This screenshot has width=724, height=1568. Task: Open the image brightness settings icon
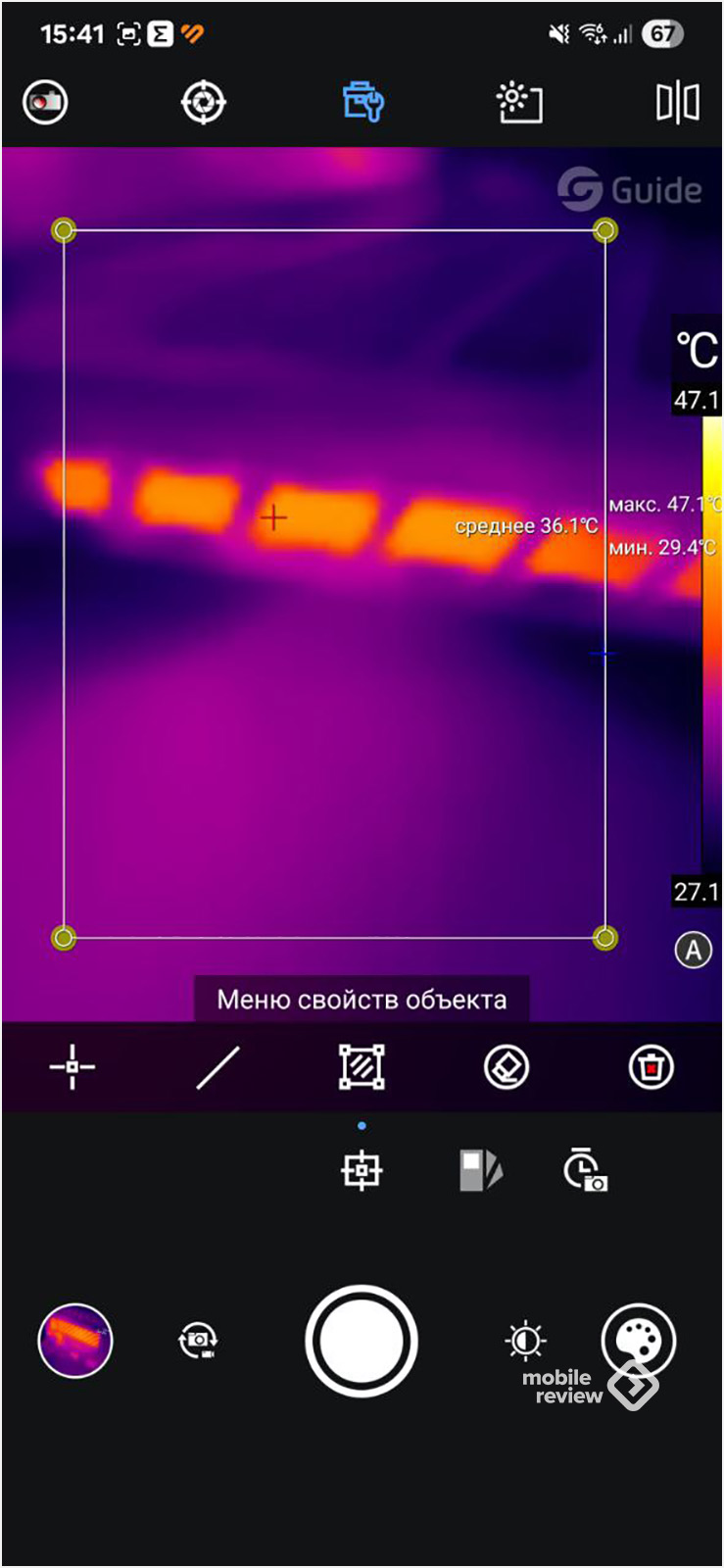(x=519, y=102)
